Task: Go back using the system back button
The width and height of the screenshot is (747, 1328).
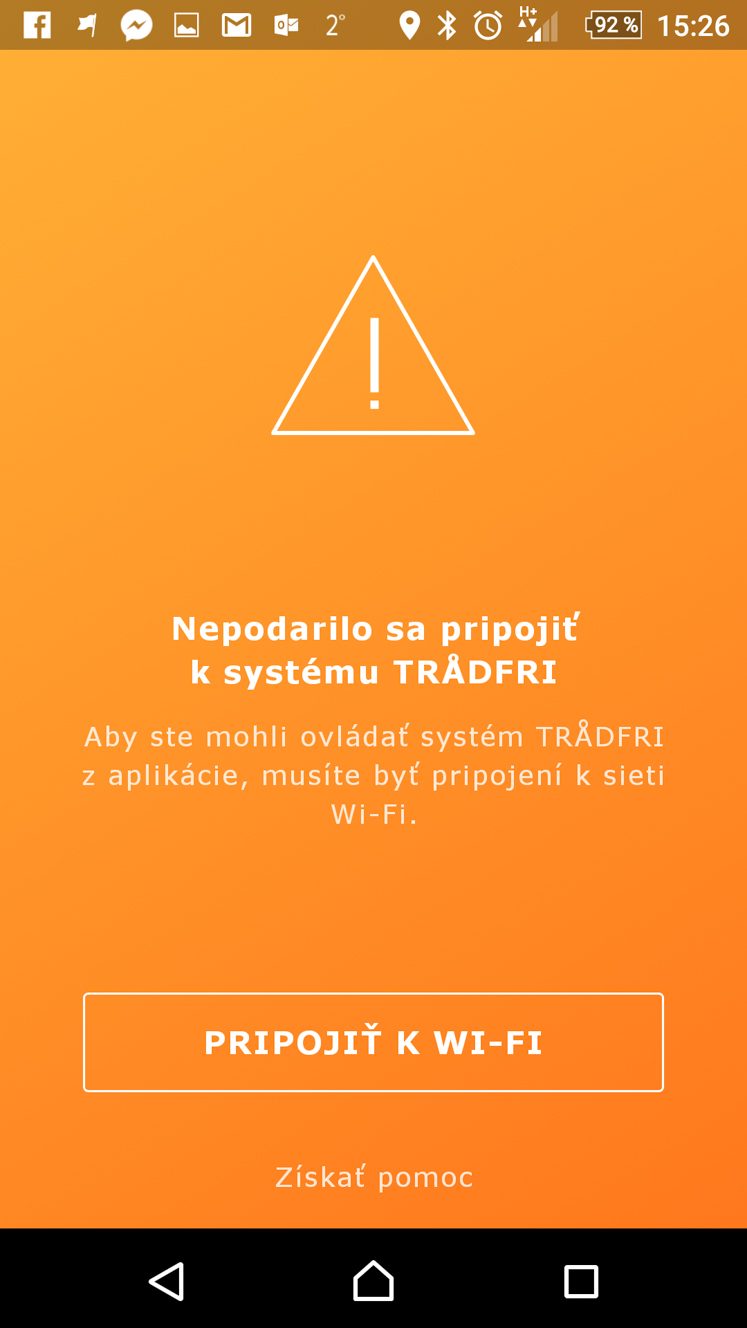Action: [166, 1281]
